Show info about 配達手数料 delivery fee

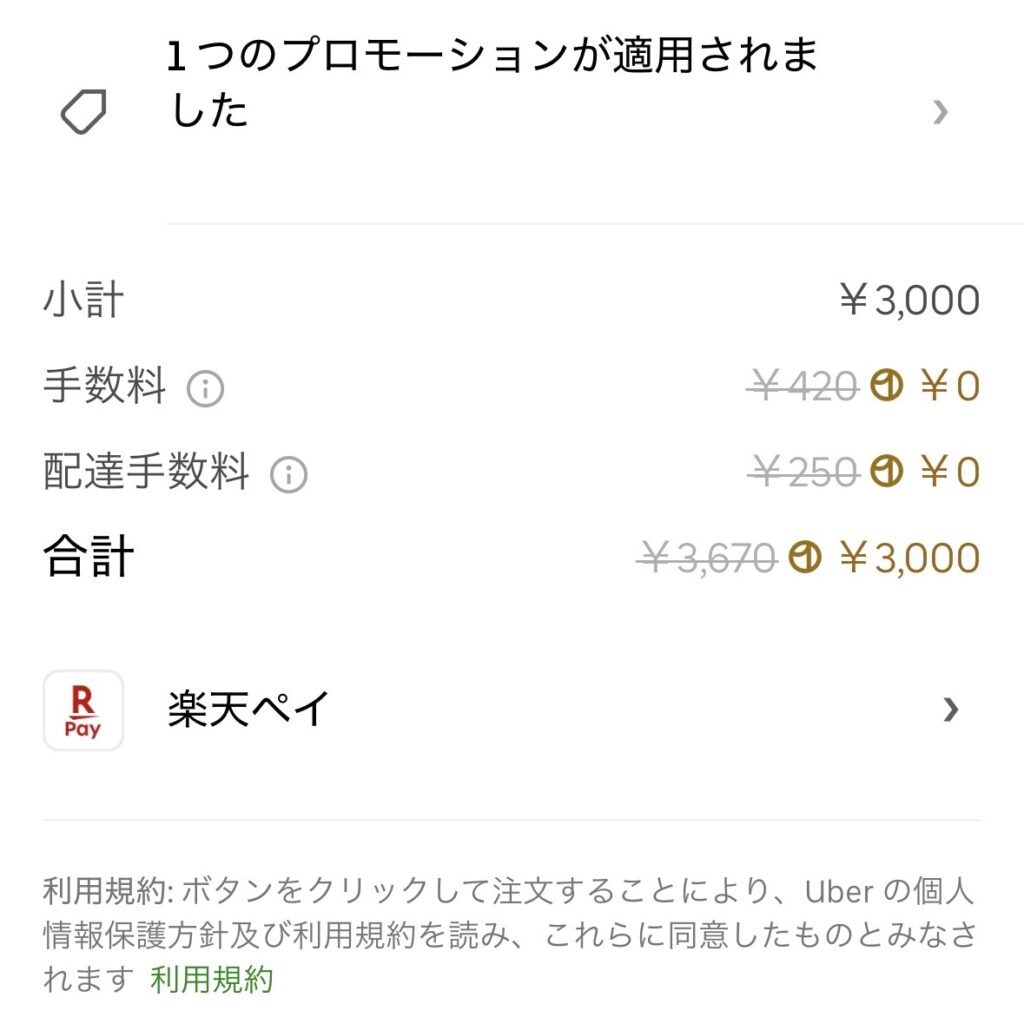click(x=289, y=475)
